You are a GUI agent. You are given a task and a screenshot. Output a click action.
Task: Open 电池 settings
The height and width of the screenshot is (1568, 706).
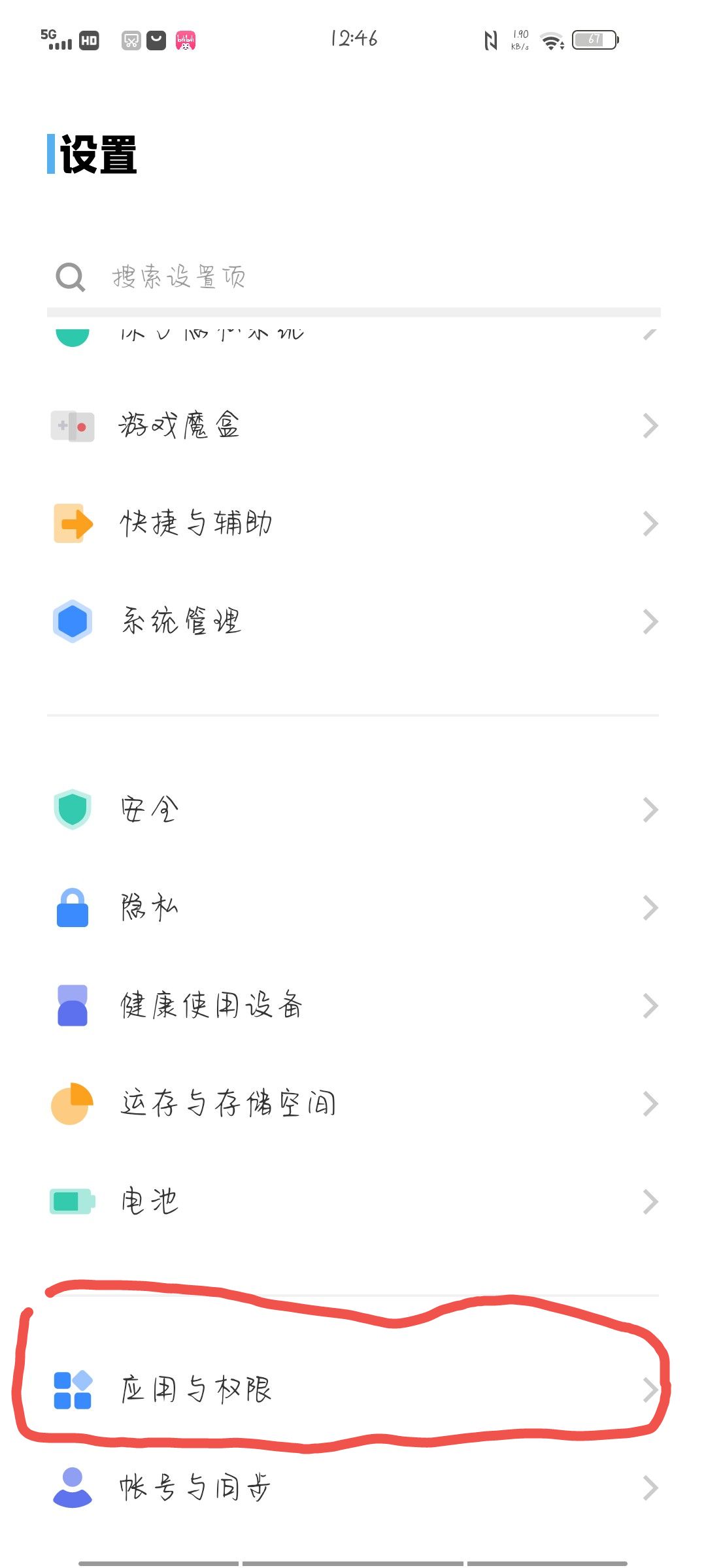(353, 1202)
